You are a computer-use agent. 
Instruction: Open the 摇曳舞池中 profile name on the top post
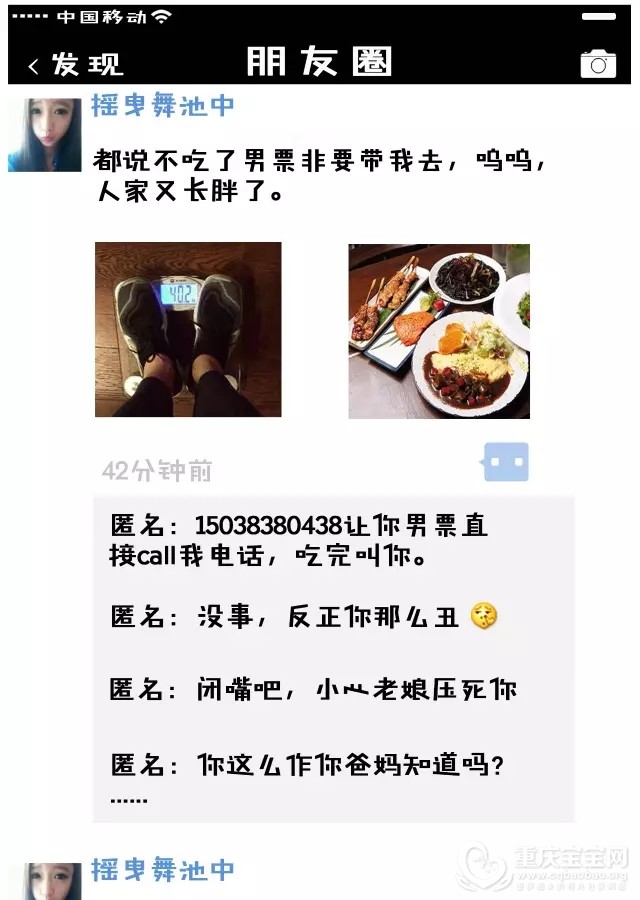(x=162, y=107)
